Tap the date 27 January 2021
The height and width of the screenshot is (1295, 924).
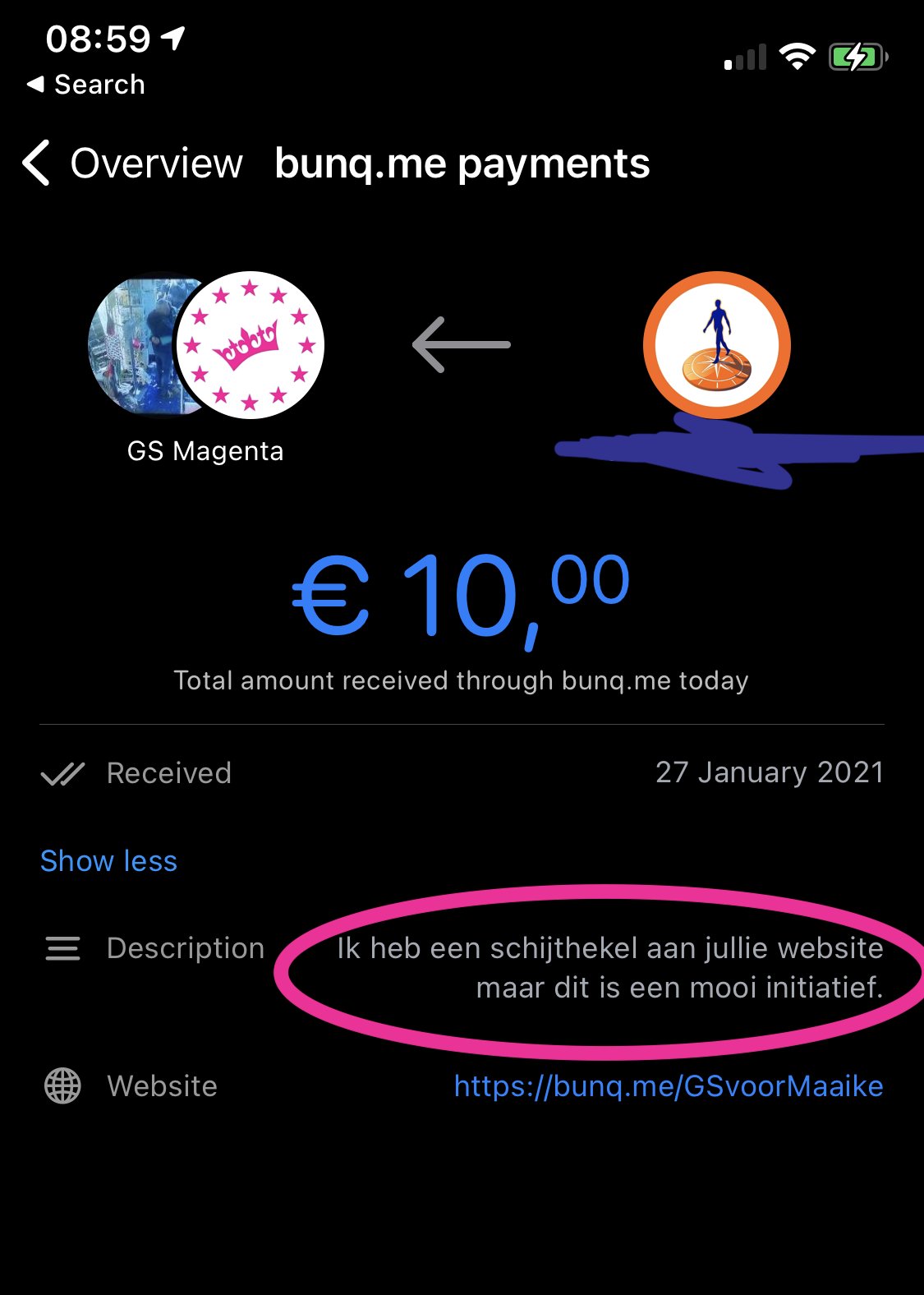[x=770, y=772]
